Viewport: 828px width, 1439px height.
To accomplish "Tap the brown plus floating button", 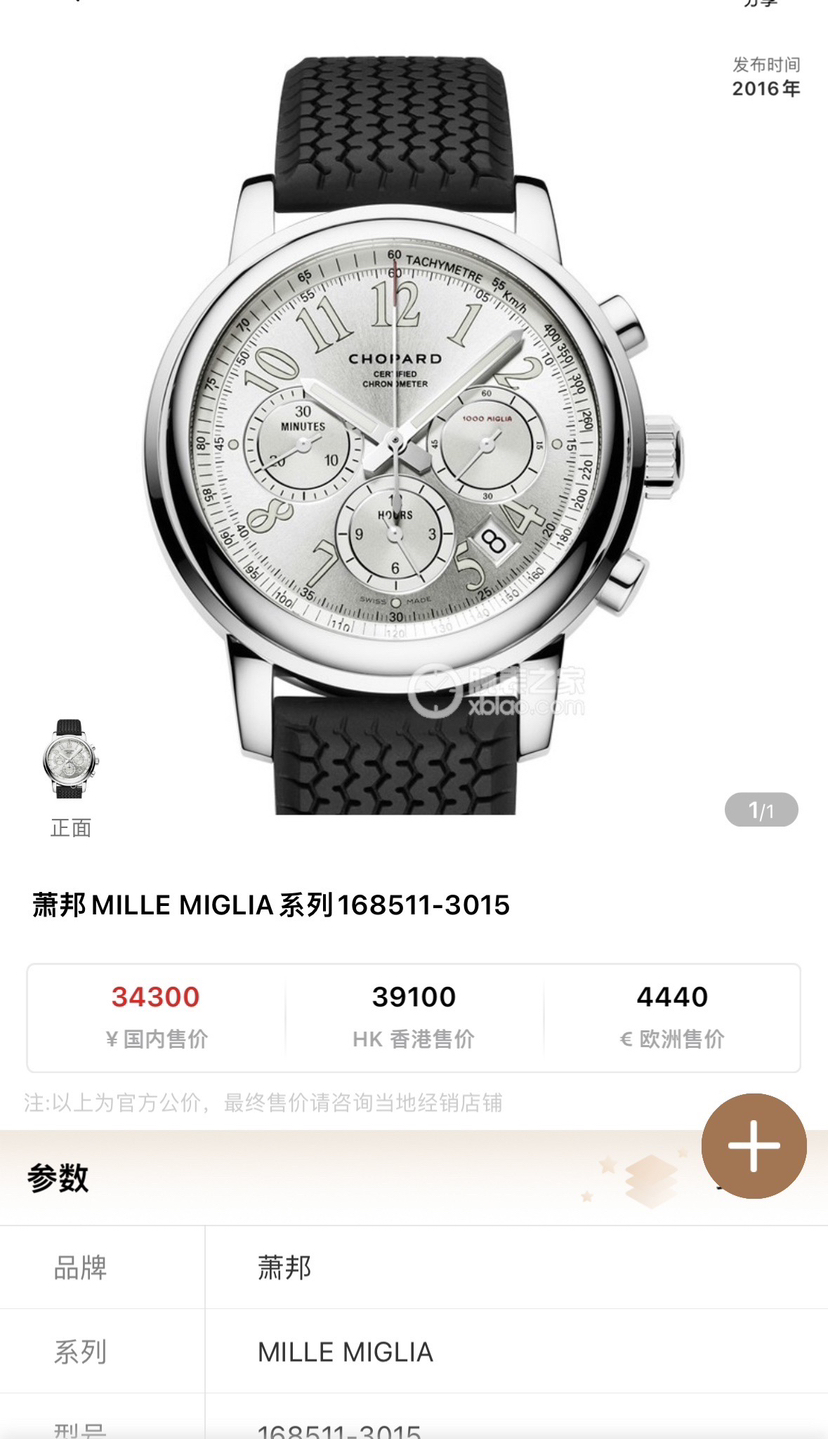I will (x=754, y=1146).
